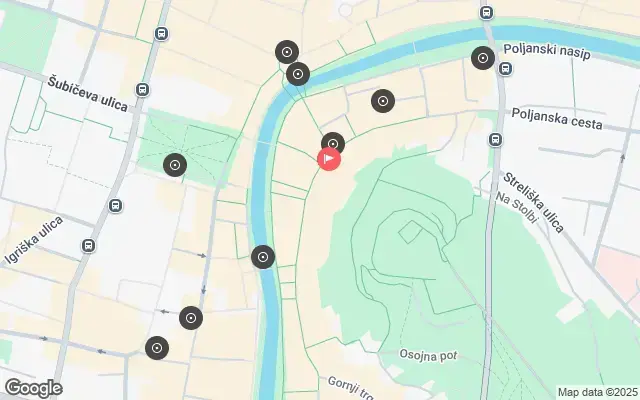Tap the red flag map marker
Image resolution: width=640 pixels, height=400 pixels.
[329, 158]
